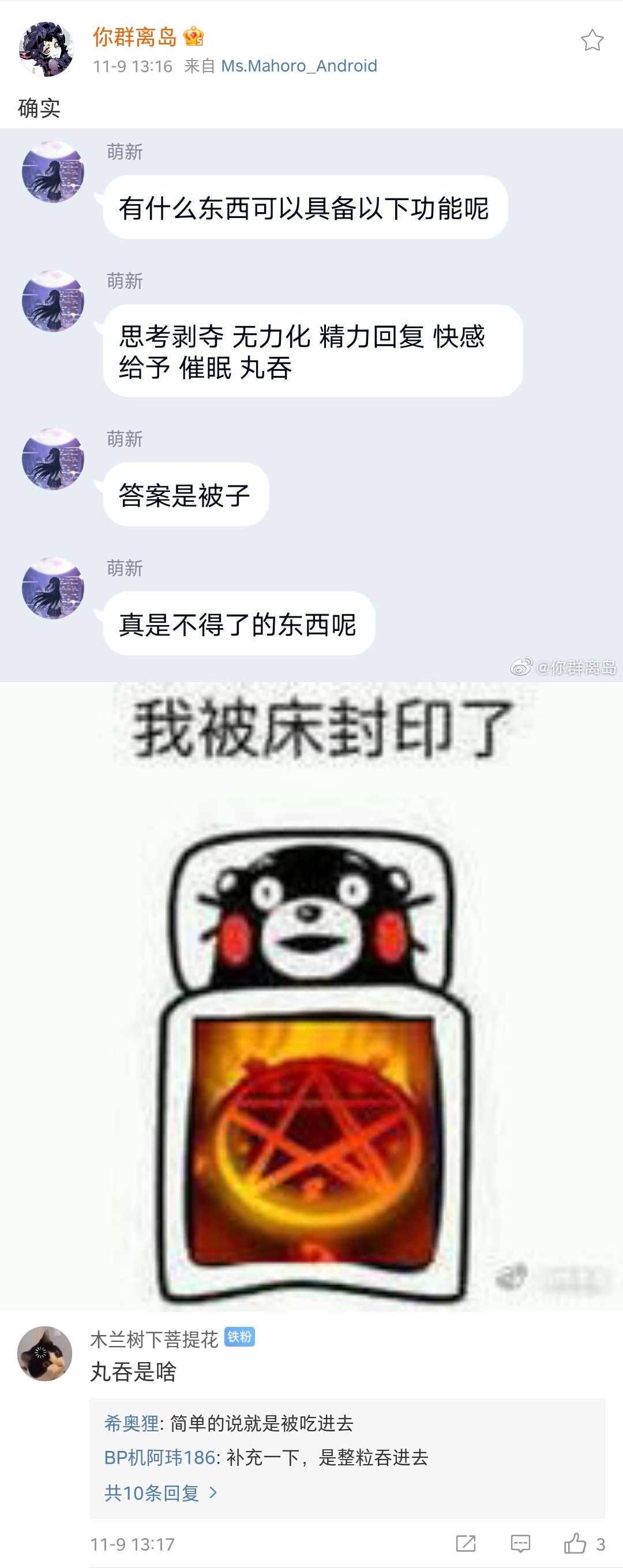The height and width of the screenshot is (1568, 623).
Task: Reply to the 丸吞是啥 comment
Action: pyautogui.click(x=520, y=1543)
